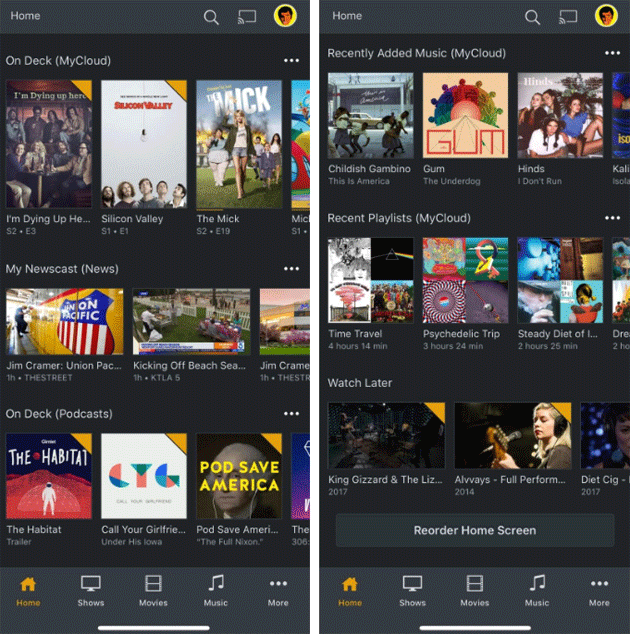Viewport: 630px width, 634px height.
Task: Open Gum album The Underdog
Action: (464, 115)
